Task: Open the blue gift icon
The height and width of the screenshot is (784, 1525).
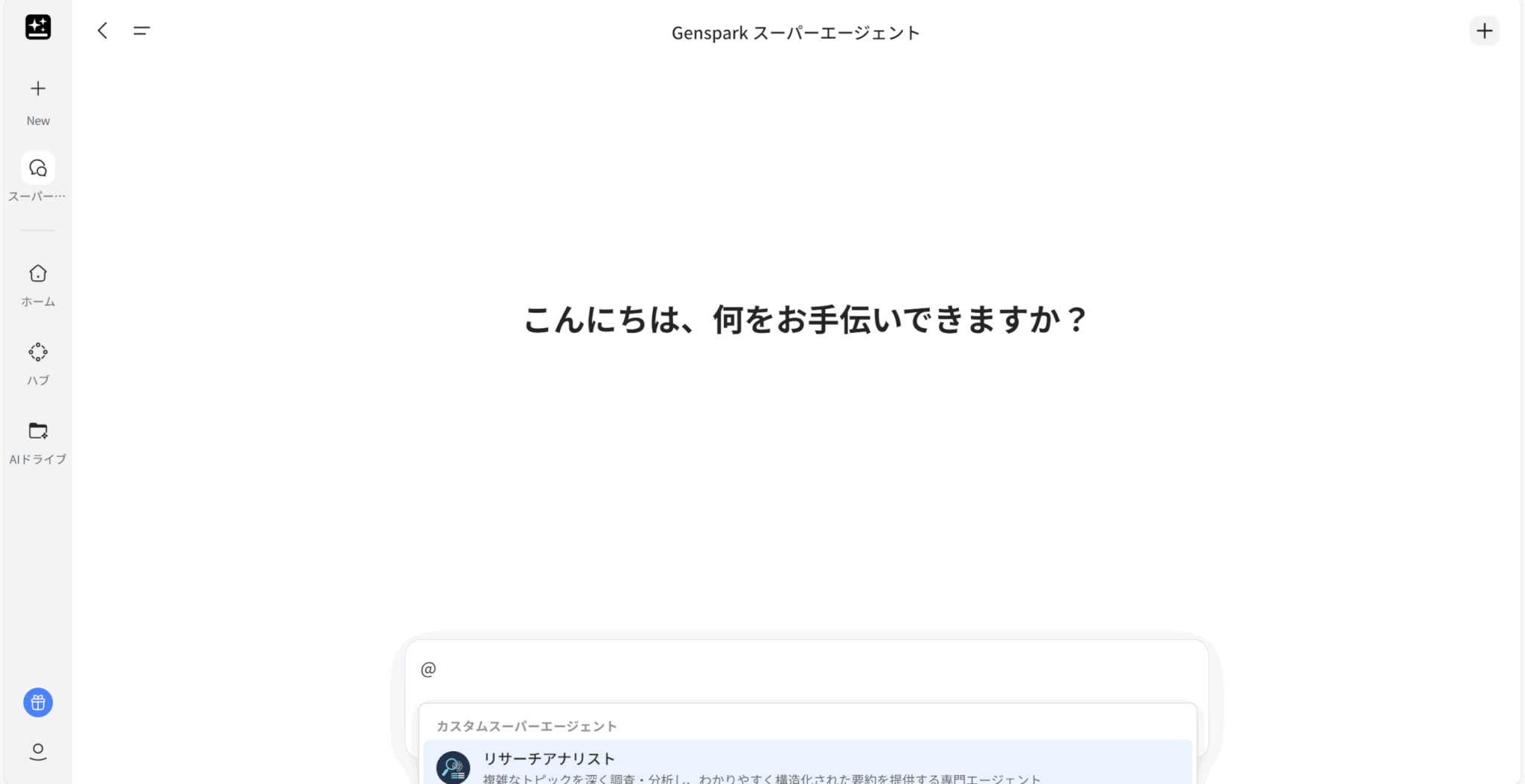Action: (38, 702)
